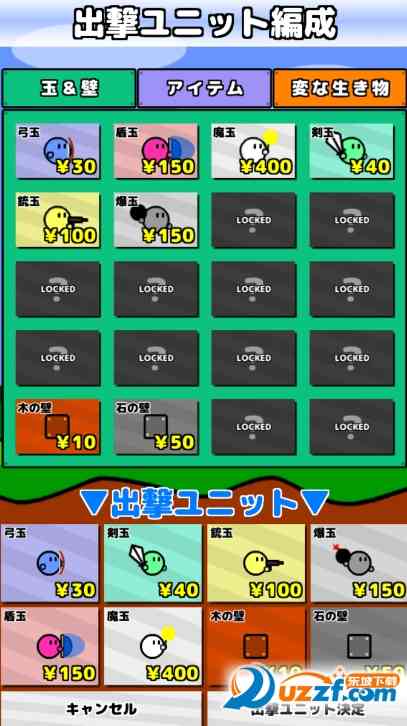Viewport: 407px width, 726px height.
Task: Confirm with 出撃ユニット決定 button
Action: tap(307, 709)
